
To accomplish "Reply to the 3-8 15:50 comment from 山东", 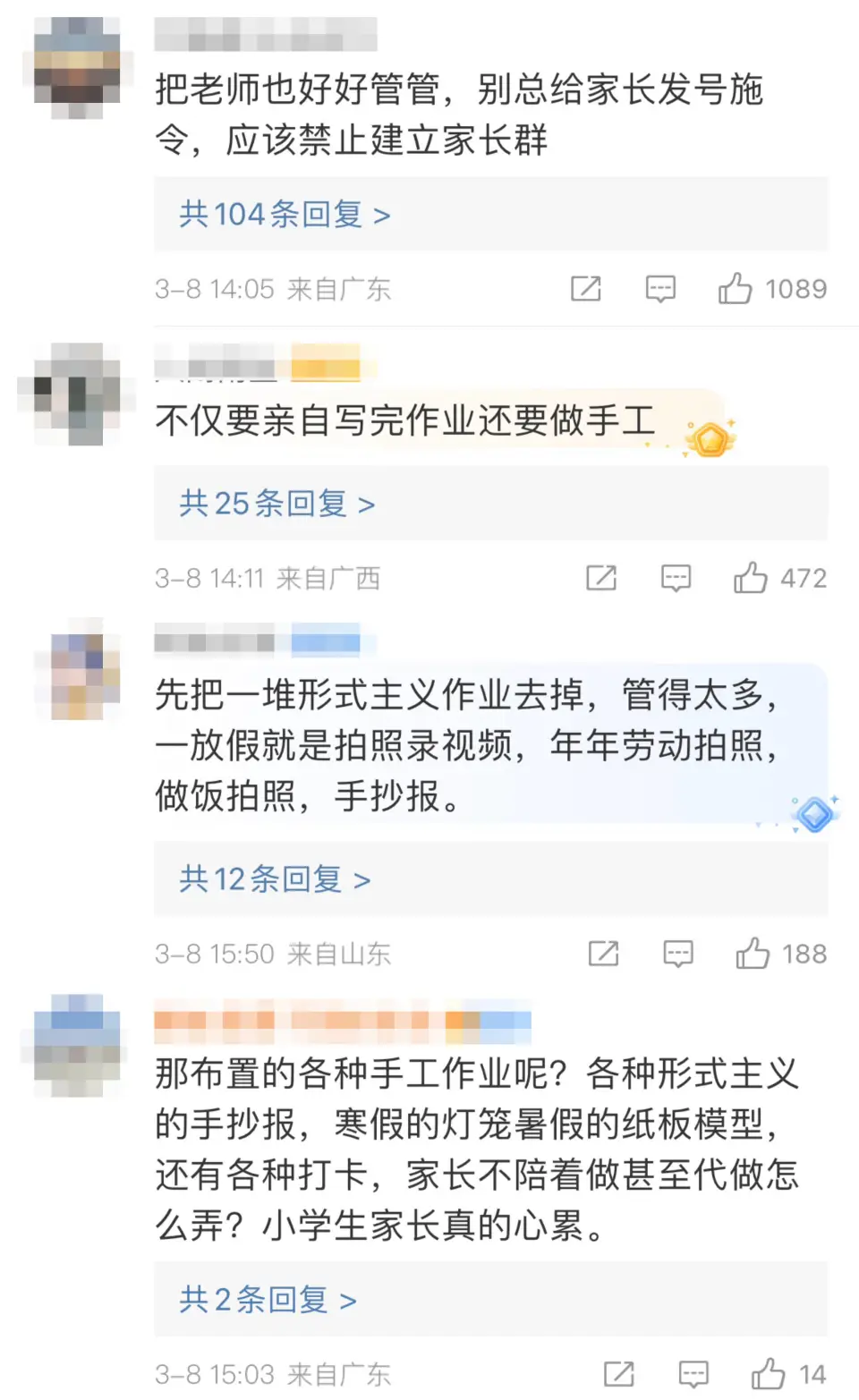I will point(678,954).
